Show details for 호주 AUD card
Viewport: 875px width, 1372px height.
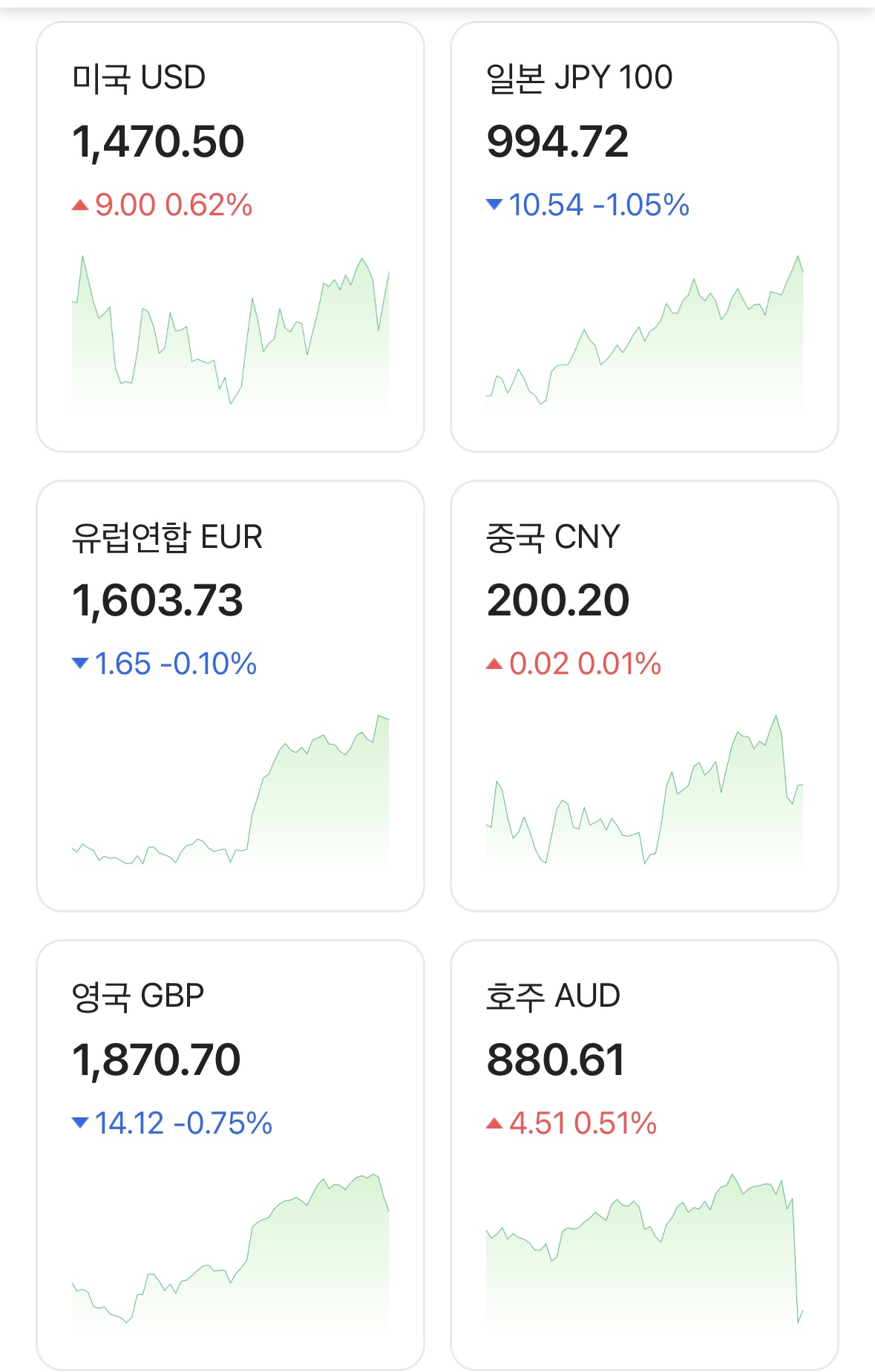[644, 1154]
